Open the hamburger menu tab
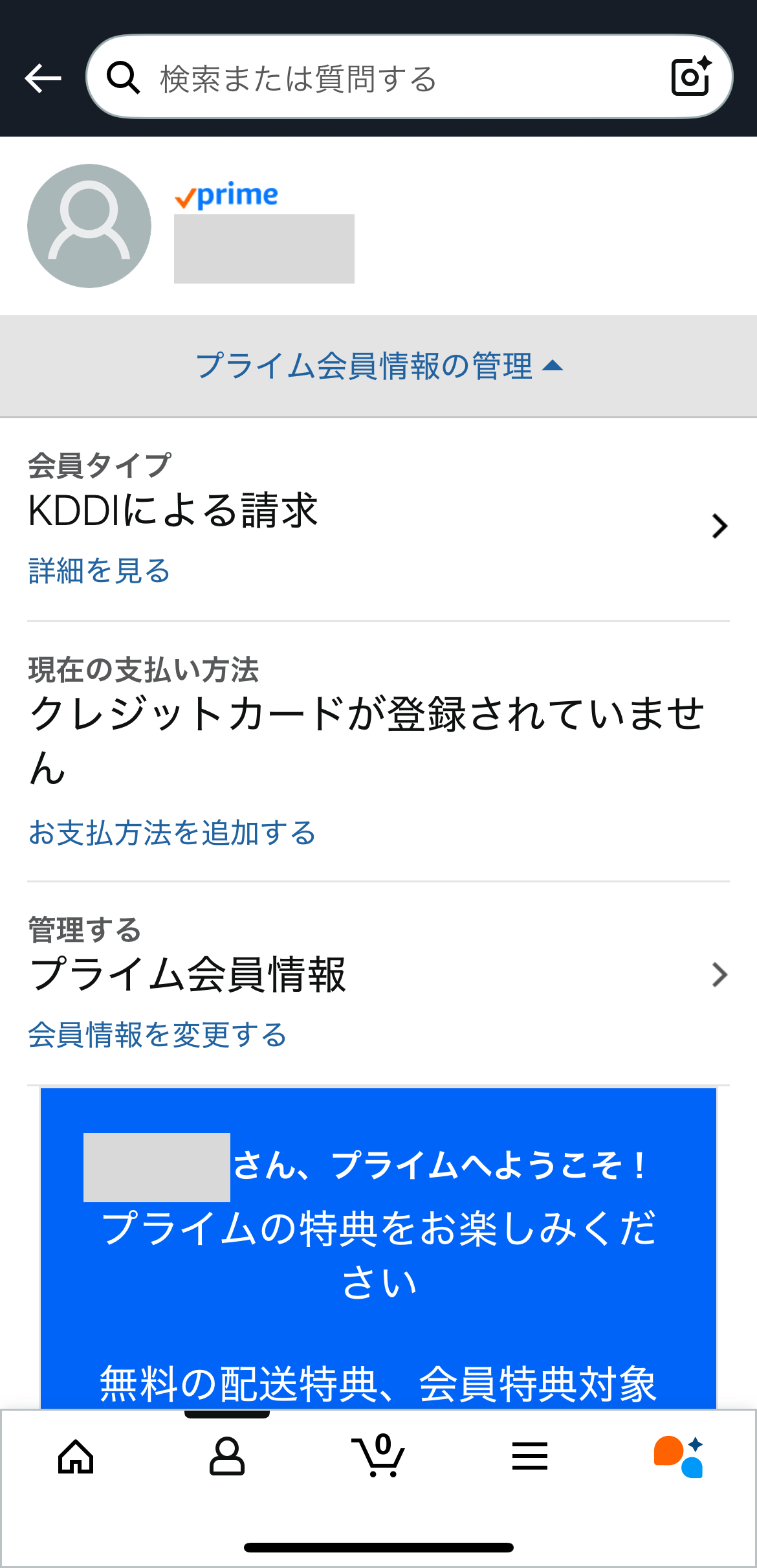The height and width of the screenshot is (1568, 757). (x=530, y=1457)
